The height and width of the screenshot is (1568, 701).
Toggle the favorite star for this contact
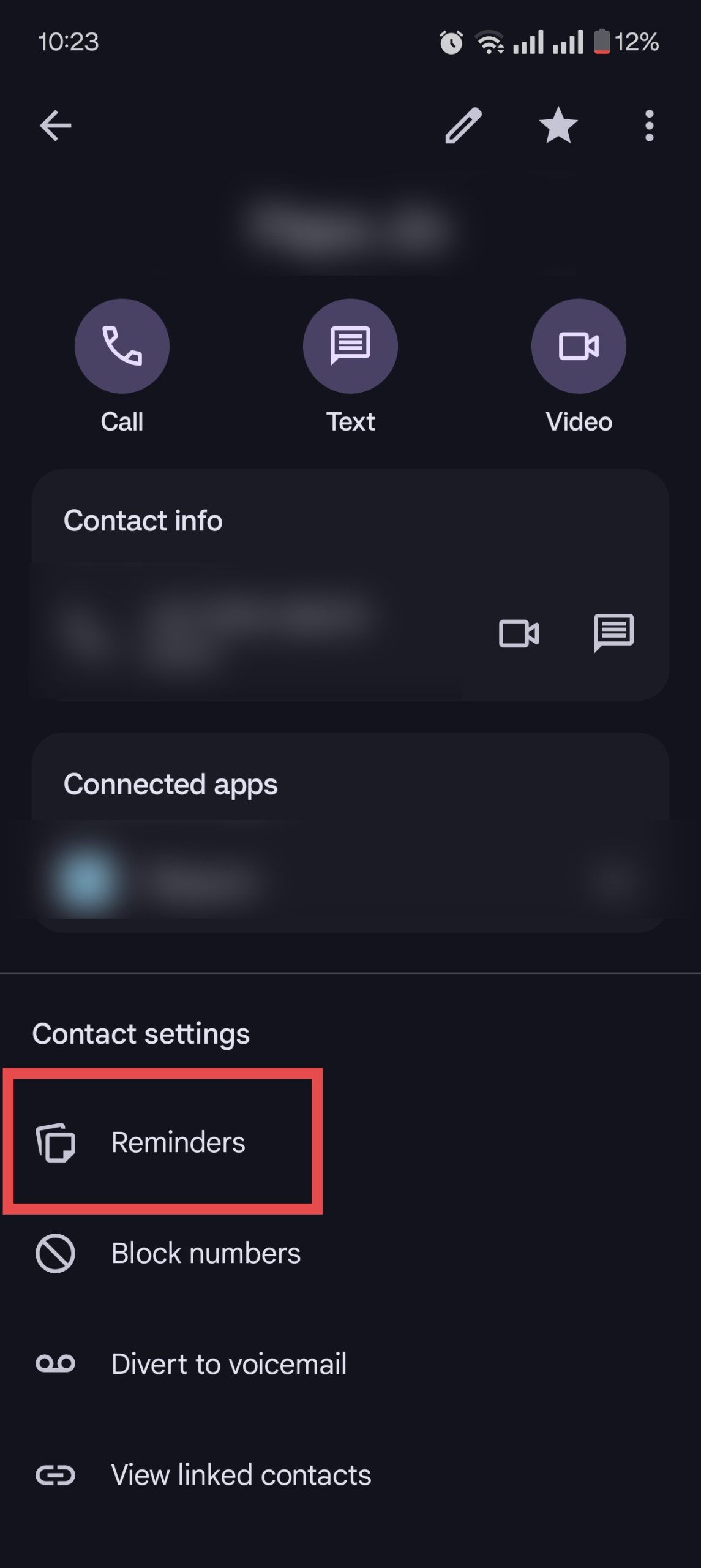click(558, 126)
